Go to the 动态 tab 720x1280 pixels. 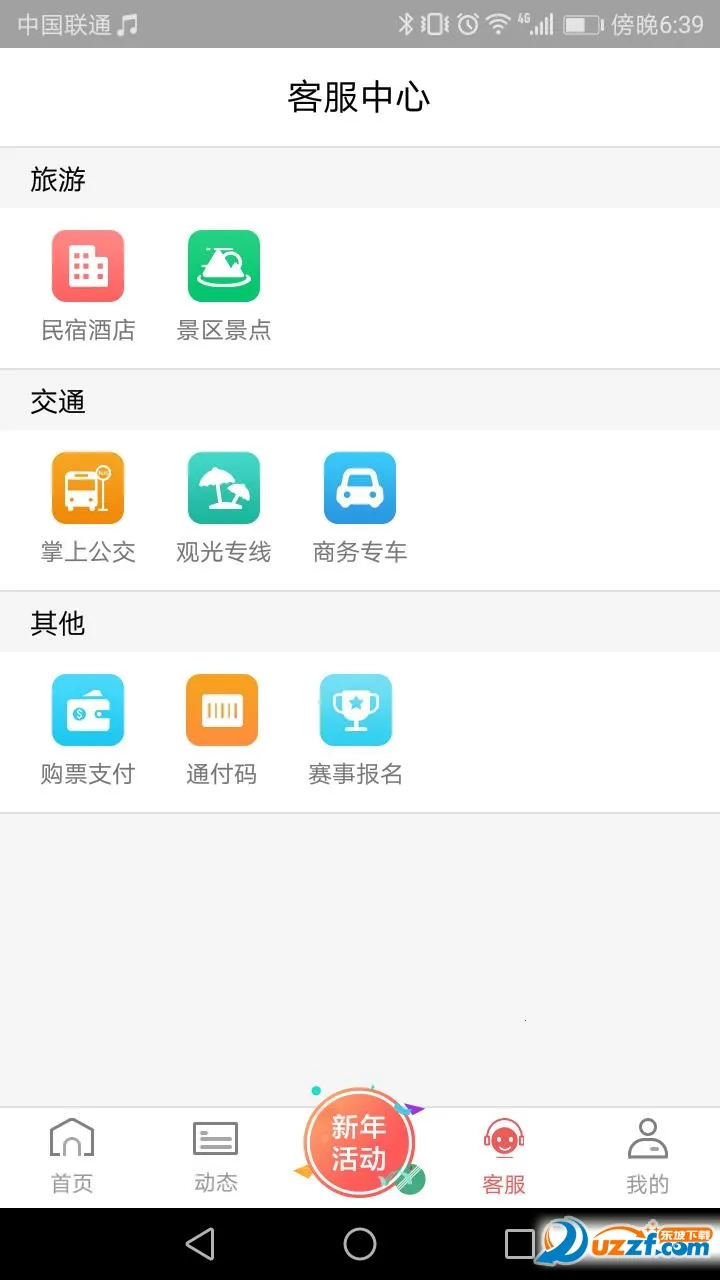[216, 1156]
